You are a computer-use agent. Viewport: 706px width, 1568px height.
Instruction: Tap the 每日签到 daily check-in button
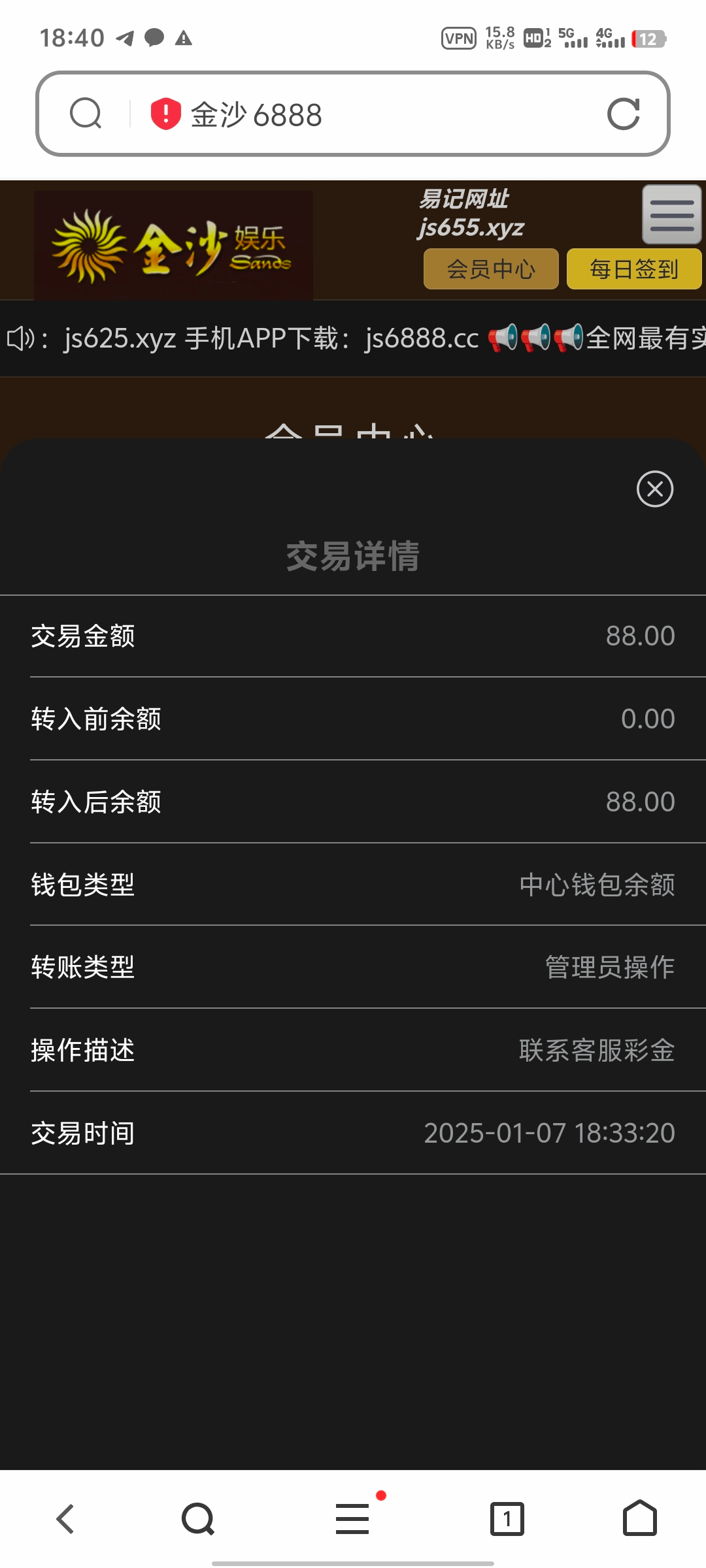pos(633,269)
